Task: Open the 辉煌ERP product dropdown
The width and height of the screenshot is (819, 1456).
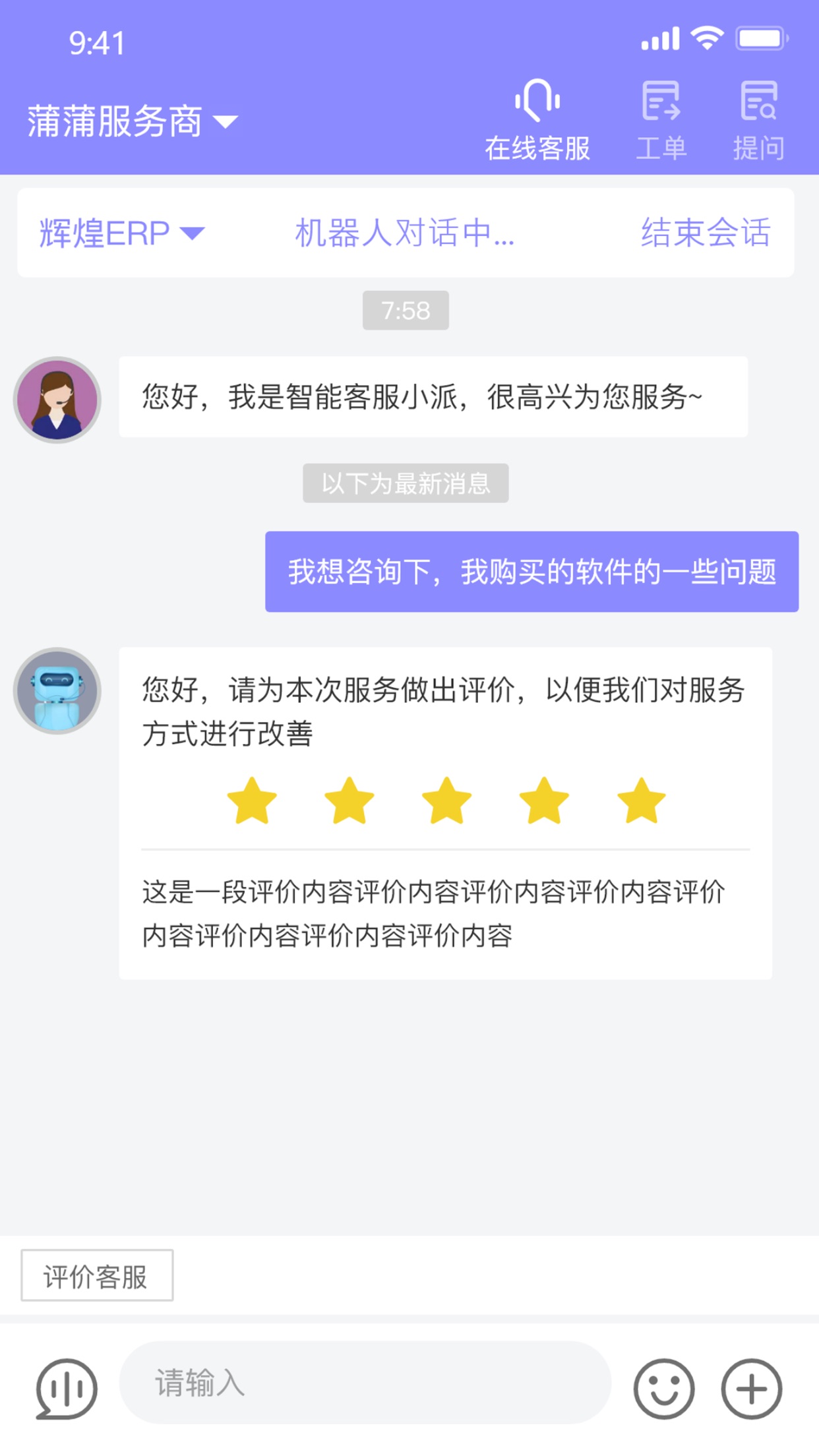Action: click(x=119, y=233)
